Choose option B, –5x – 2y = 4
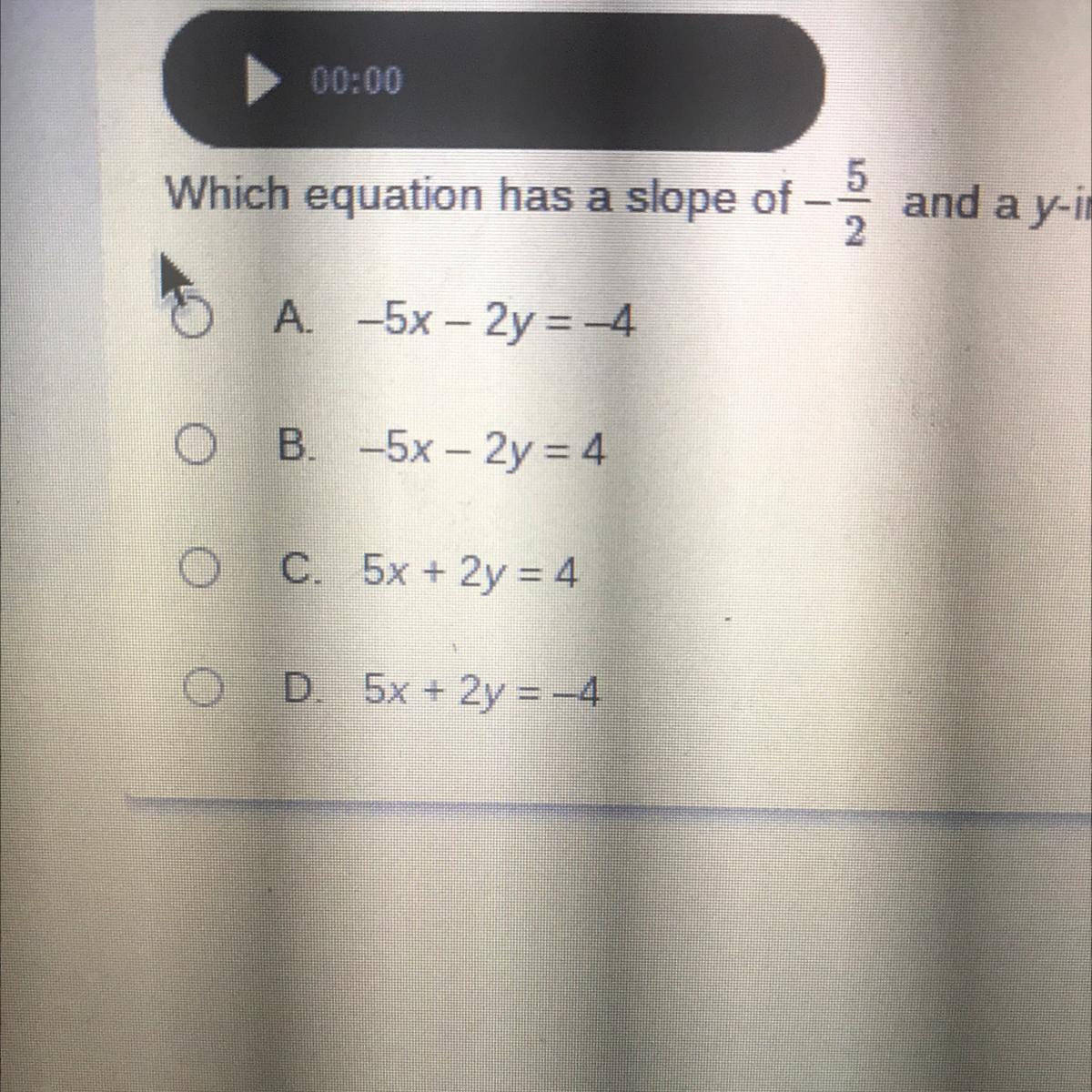This screenshot has height=1092, width=1092. pyautogui.click(x=193, y=447)
